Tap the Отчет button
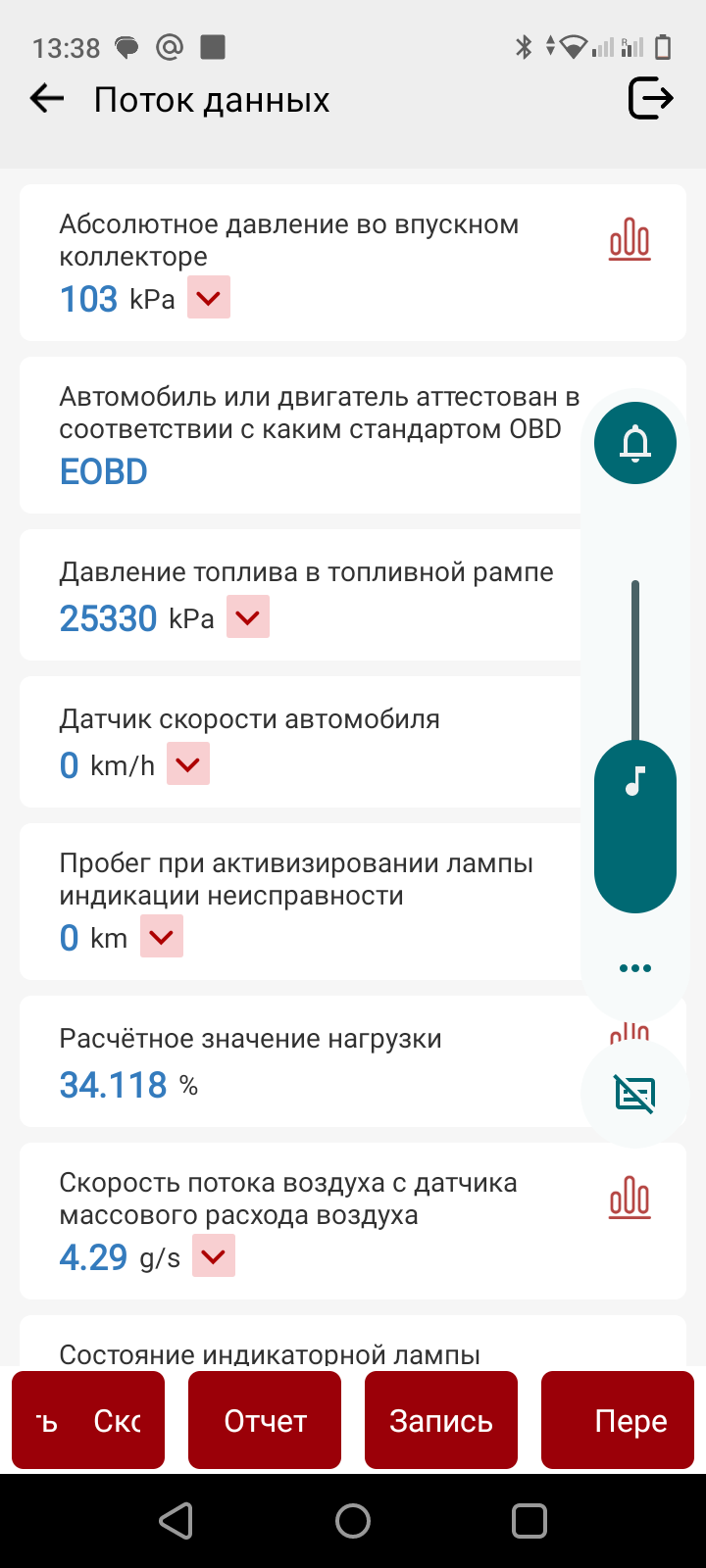Image resolution: width=706 pixels, height=1568 pixels. 265,1421
